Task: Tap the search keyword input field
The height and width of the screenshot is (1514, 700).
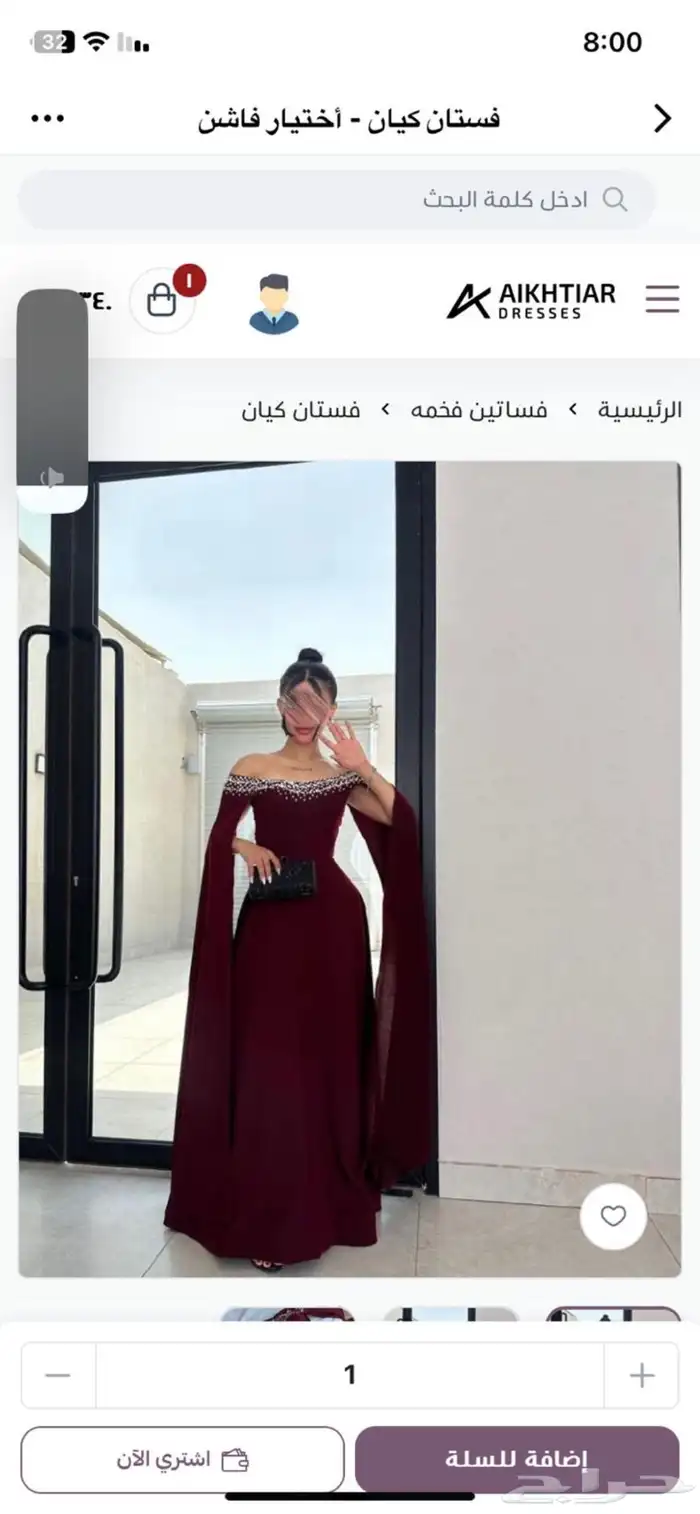Action: pyautogui.click(x=337, y=199)
